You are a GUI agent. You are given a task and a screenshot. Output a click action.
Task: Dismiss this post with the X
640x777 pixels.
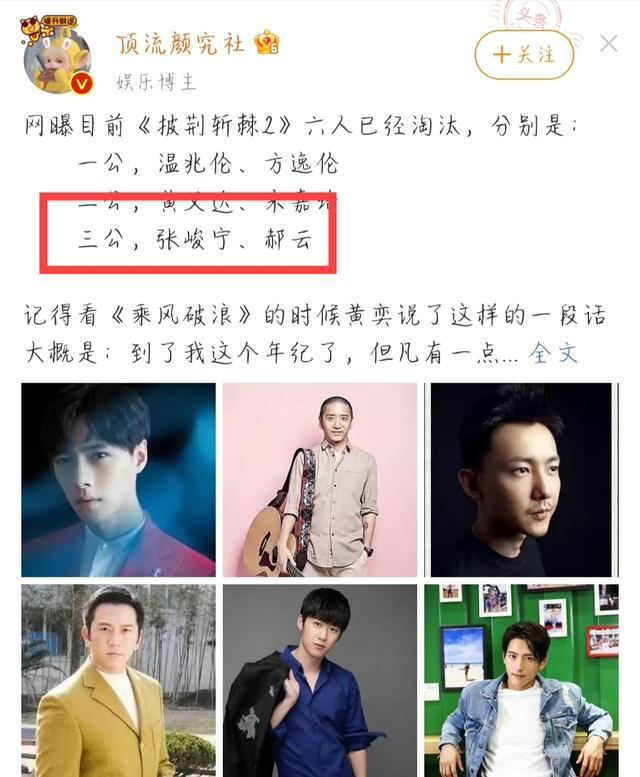[x=608, y=44]
